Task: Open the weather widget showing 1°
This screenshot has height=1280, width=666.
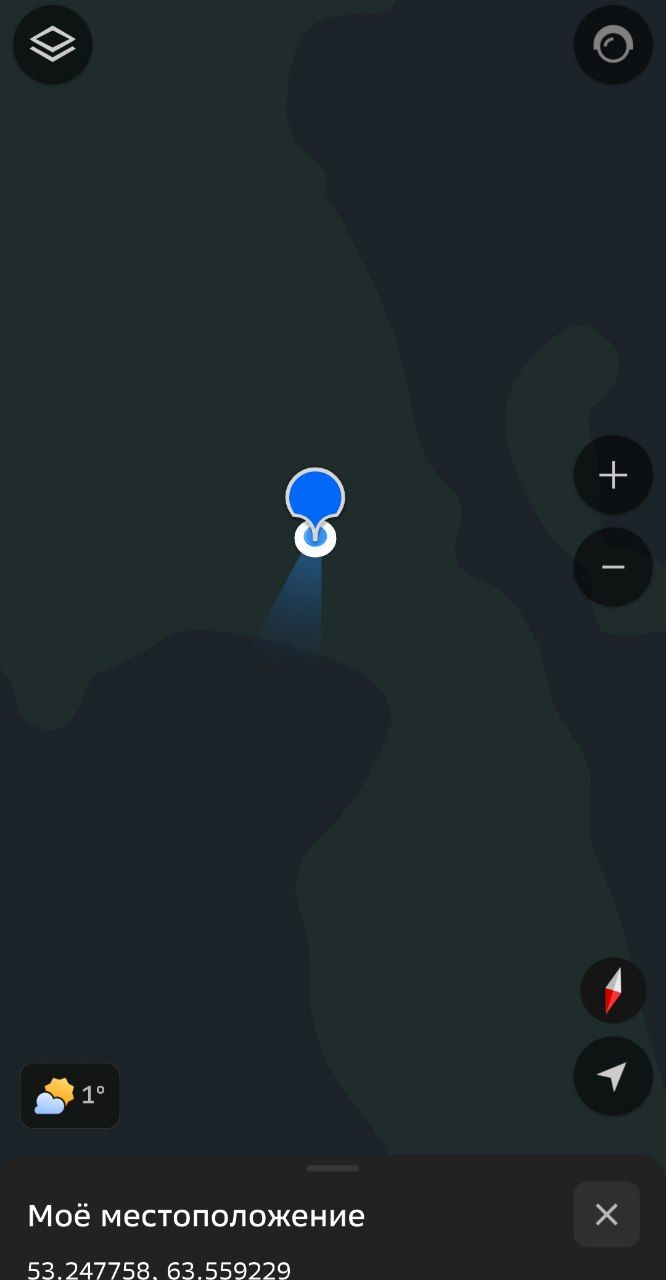Action: (x=70, y=1096)
